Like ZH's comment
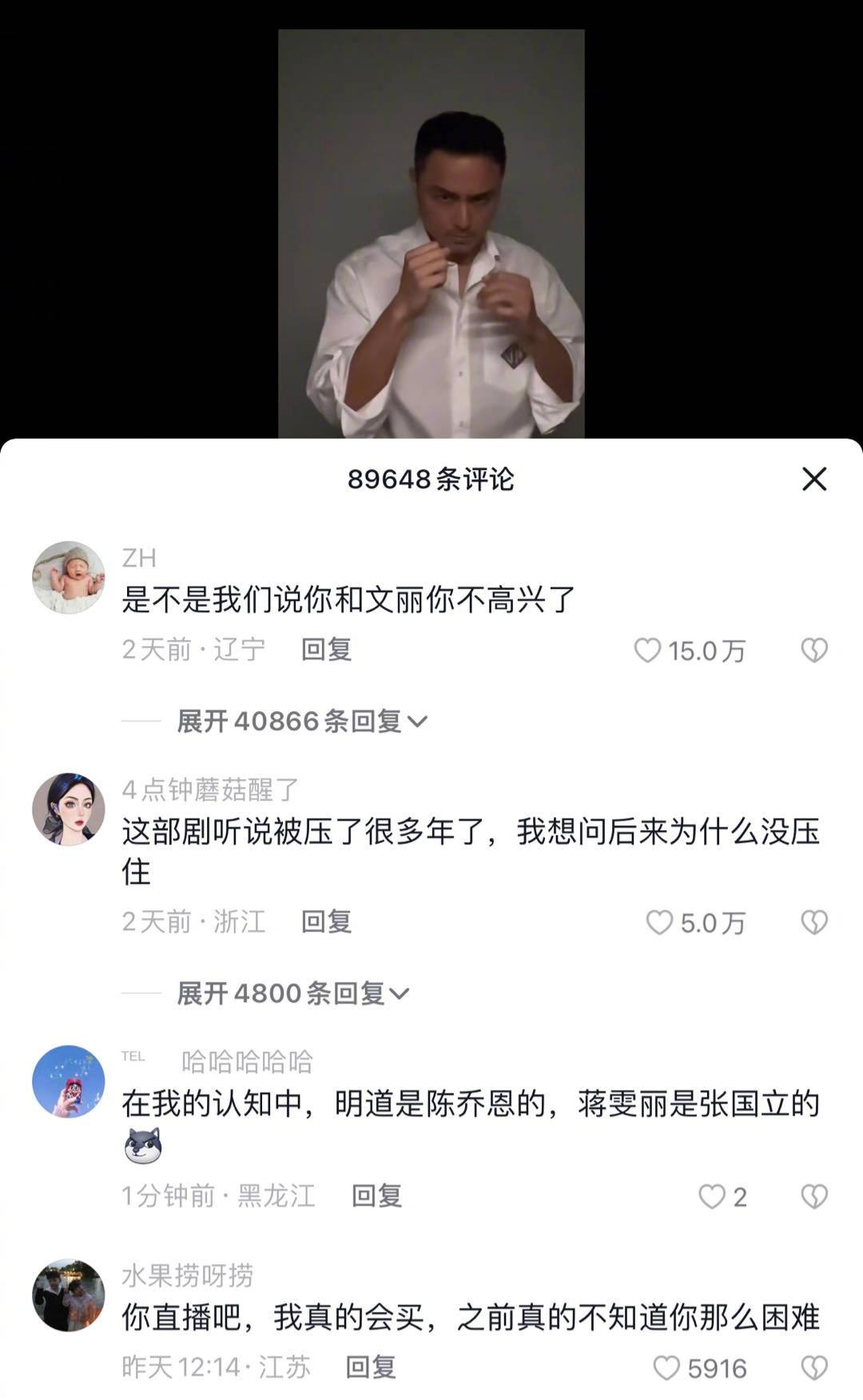This screenshot has height=1400, width=863. pyautogui.click(x=647, y=650)
